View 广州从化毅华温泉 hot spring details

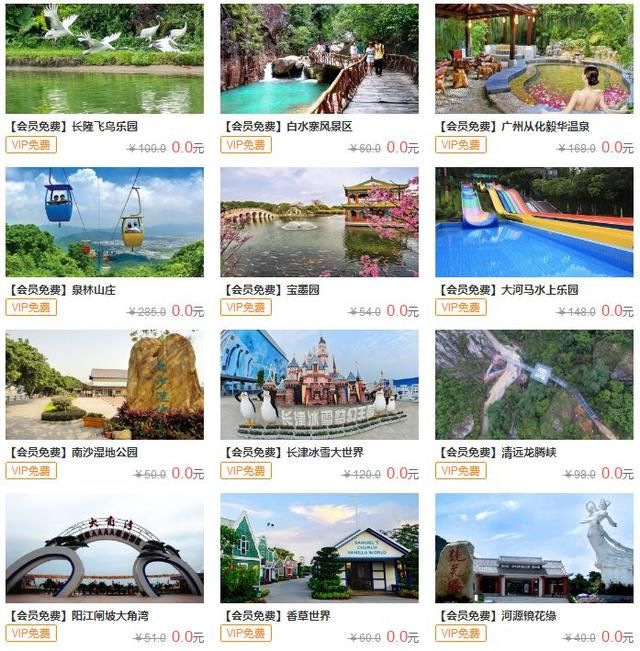click(534, 59)
